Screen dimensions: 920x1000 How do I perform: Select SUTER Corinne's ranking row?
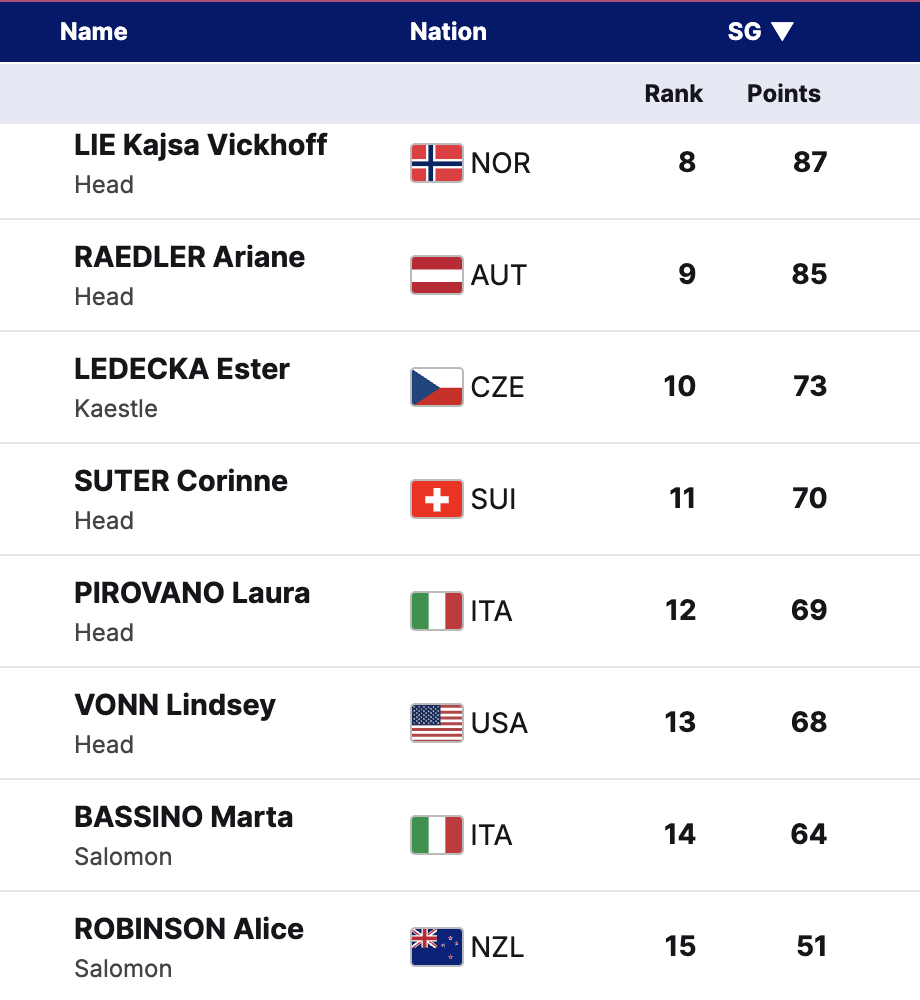pyautogui.click(x=460, y=499)
